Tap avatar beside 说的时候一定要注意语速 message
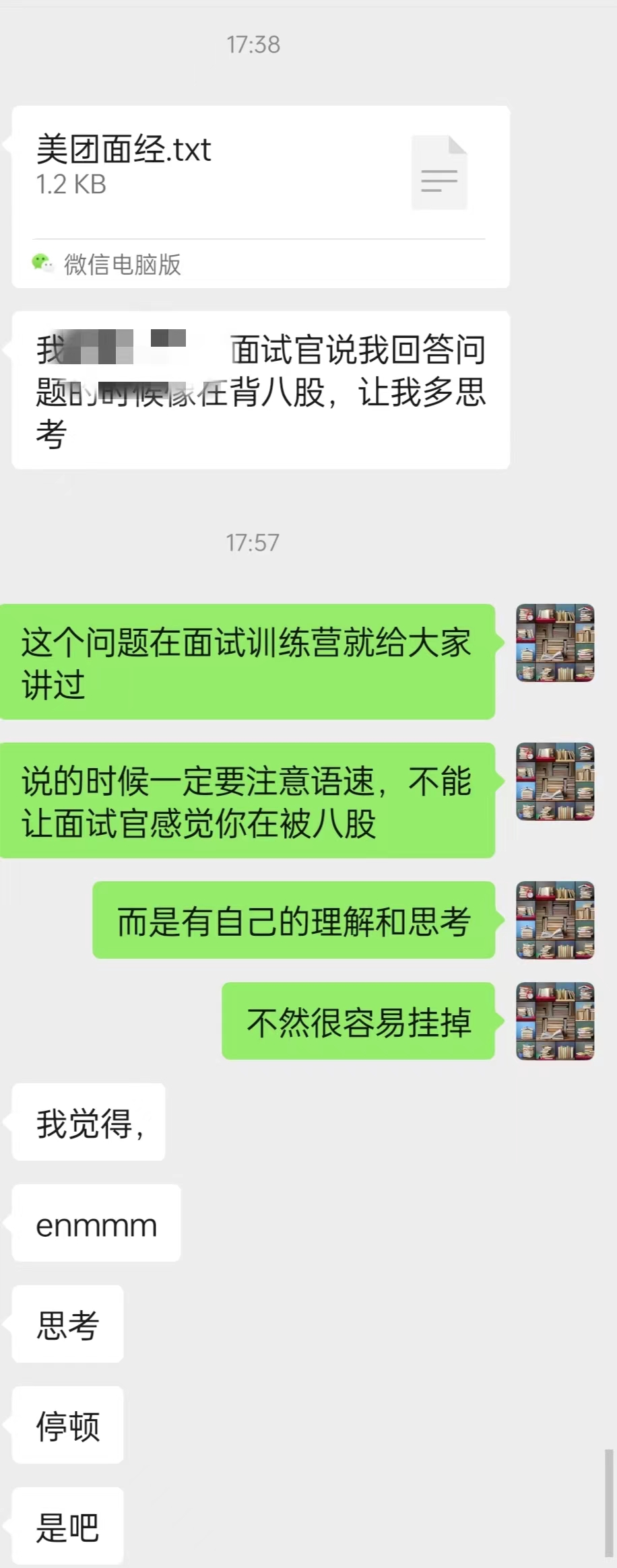617x1568 pixels. pos(555,781)
